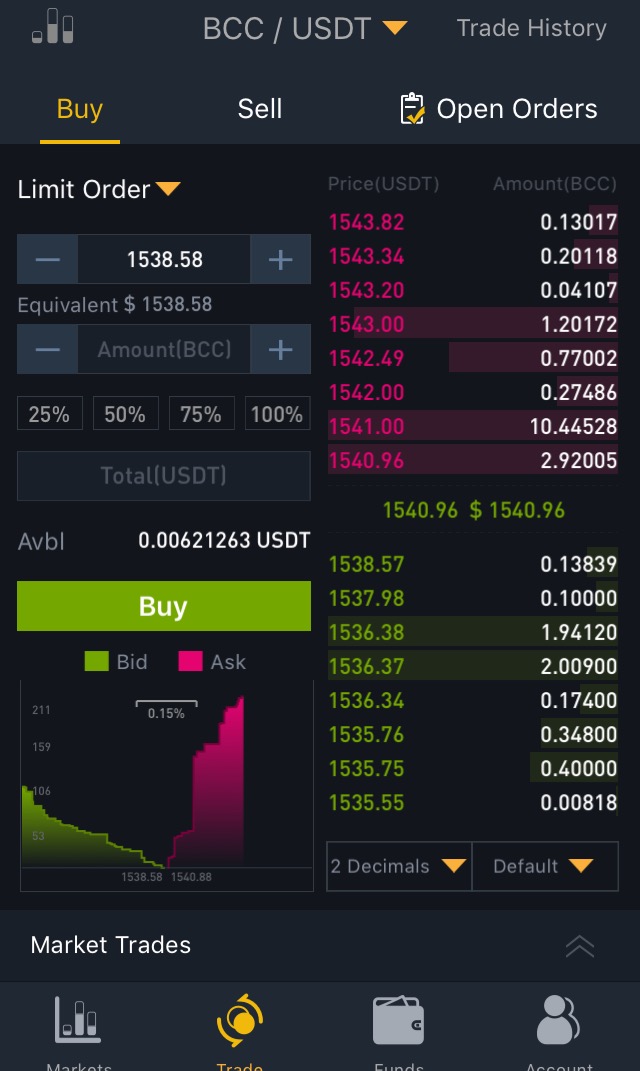Image resolution: width=640 pixels, height=1071 pixels.
Task: Increase amount with the plus button
Action: click(x=281, y=349)
